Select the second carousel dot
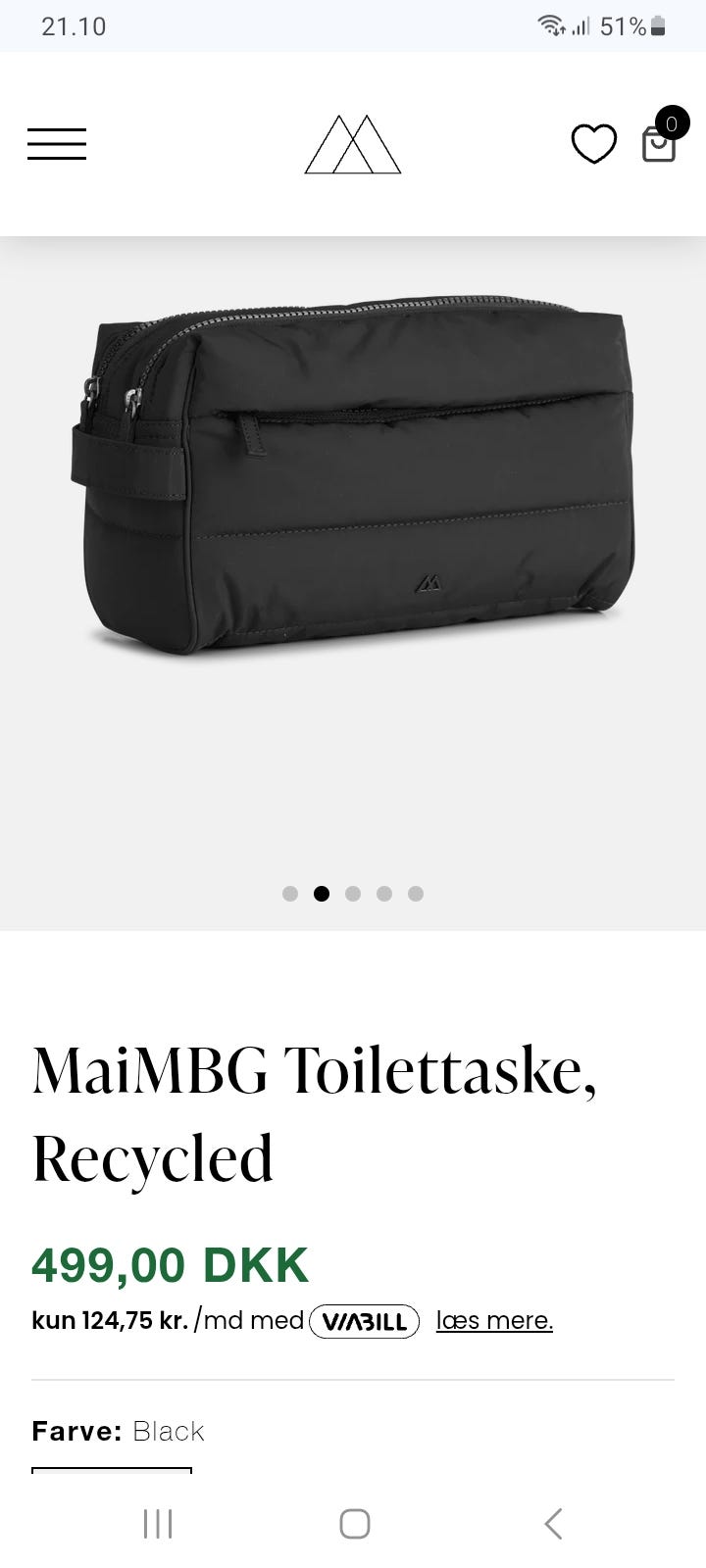The width and height of the screenshot is (706, 1568). (322, 894)
